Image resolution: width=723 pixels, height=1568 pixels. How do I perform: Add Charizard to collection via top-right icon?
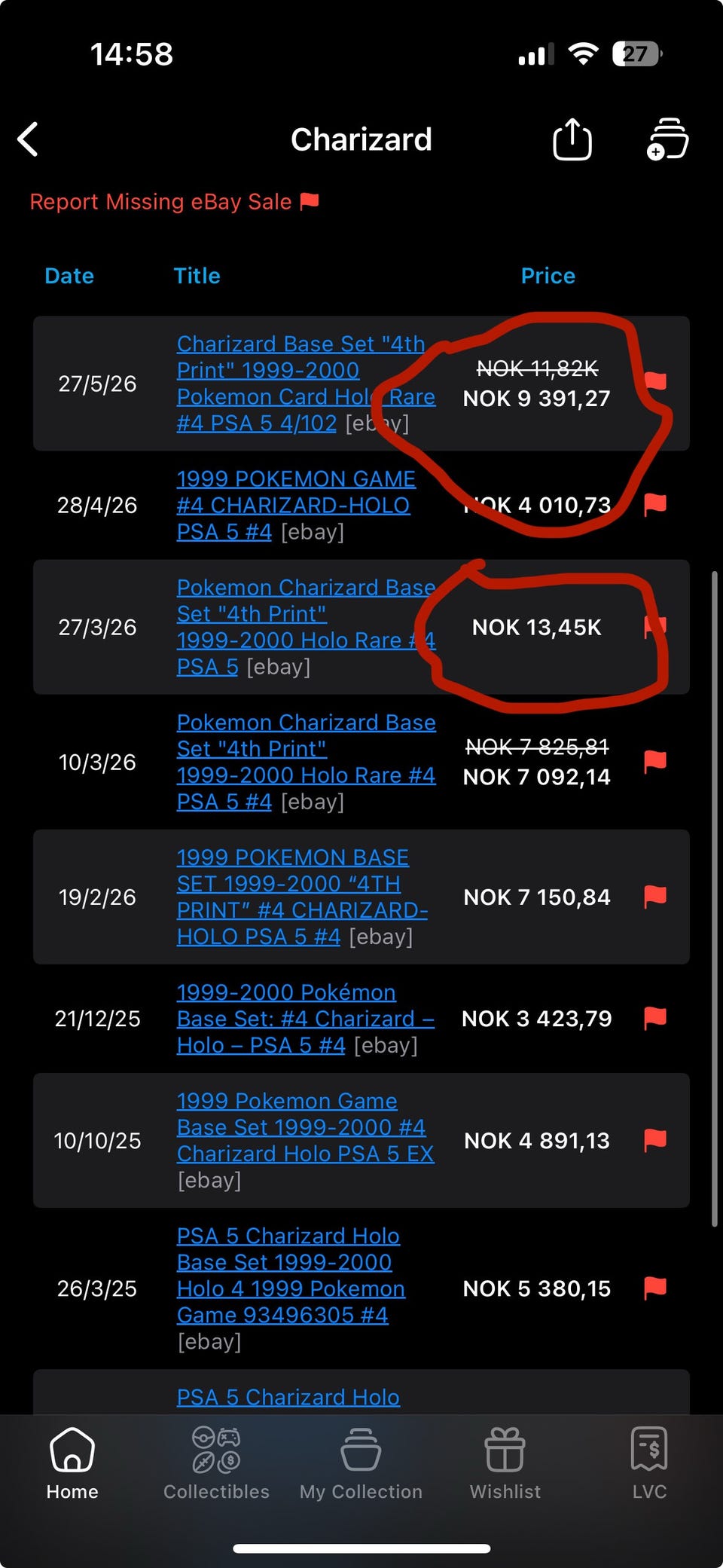(x=667, y=139)
